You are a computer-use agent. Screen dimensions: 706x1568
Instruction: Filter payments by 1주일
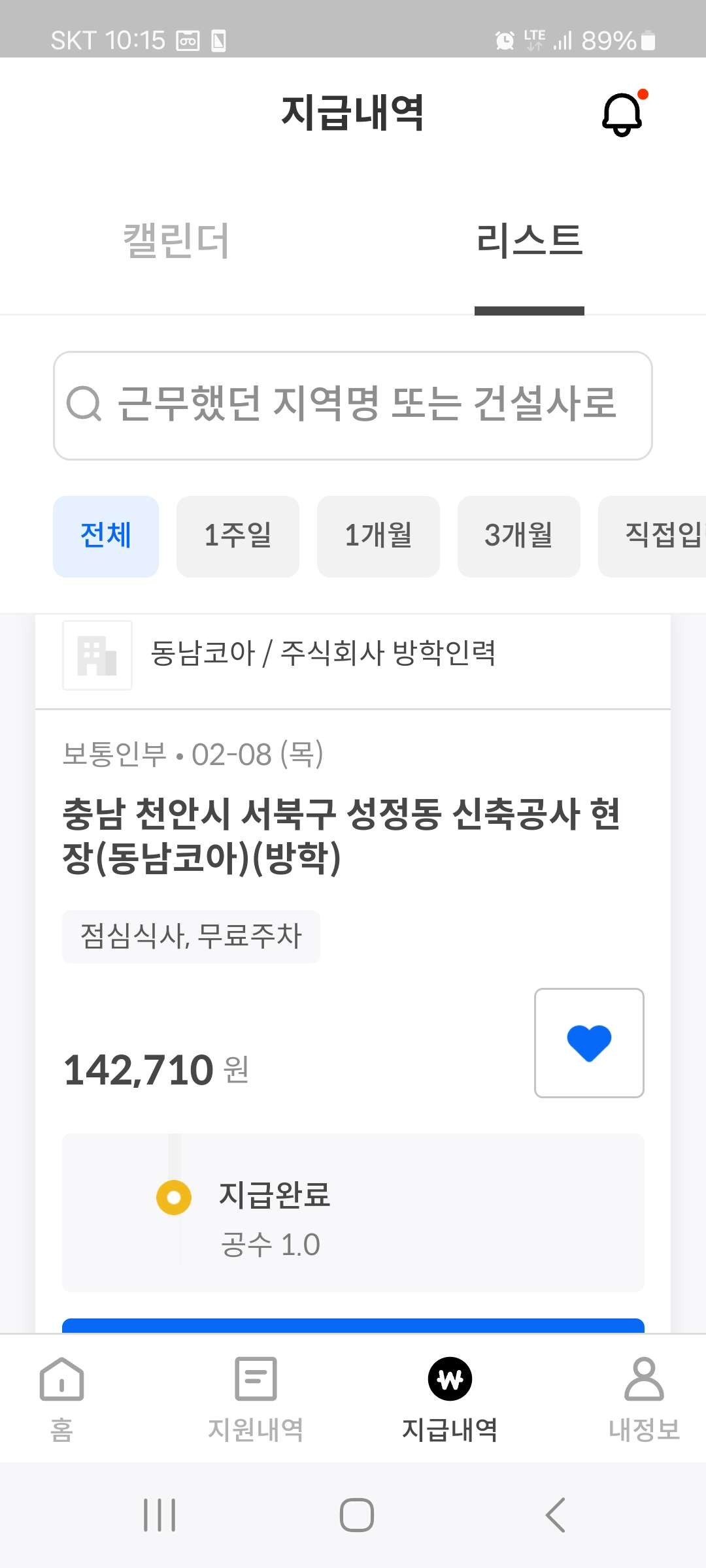pos(238,536)
